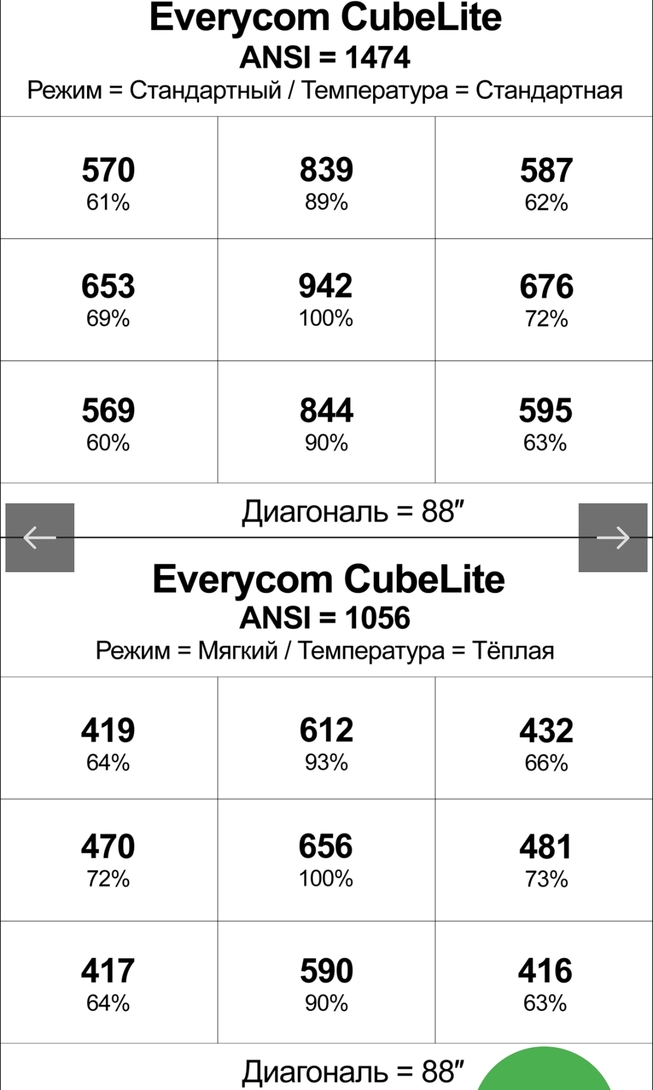Image resolution: width=653 pixels, height=1090 pixels.
Task: Go to the previous image with left arrow
Action: pyautogui.click(x=40, y=538)
